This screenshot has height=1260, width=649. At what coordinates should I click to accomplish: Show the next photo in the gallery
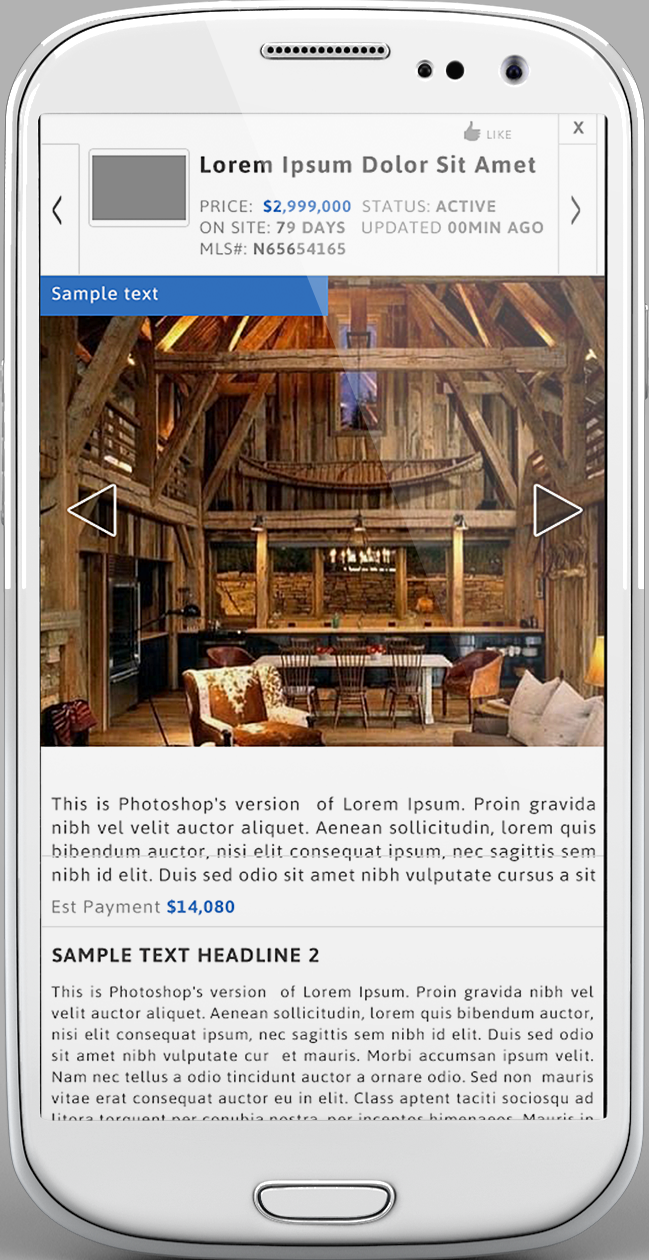[x=557, y=510]
